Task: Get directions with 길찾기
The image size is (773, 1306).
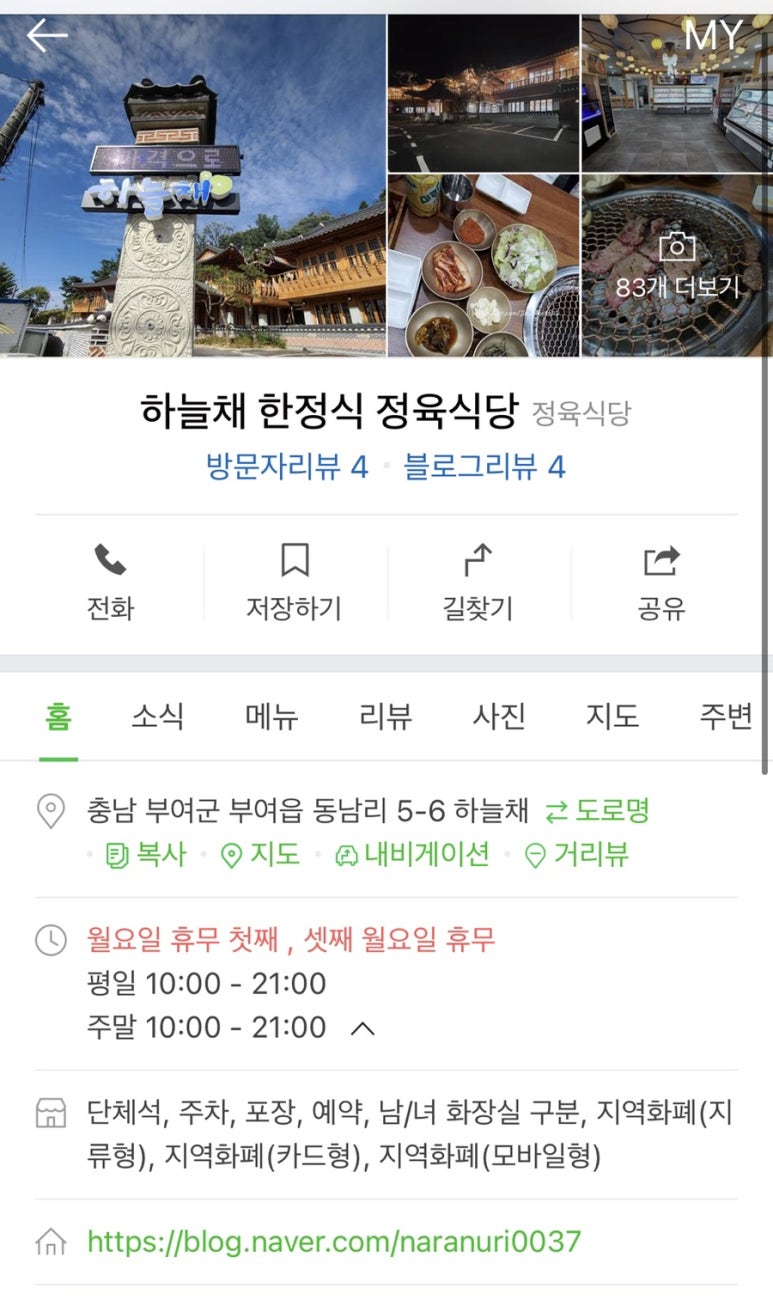Action: tap(478, 583)
